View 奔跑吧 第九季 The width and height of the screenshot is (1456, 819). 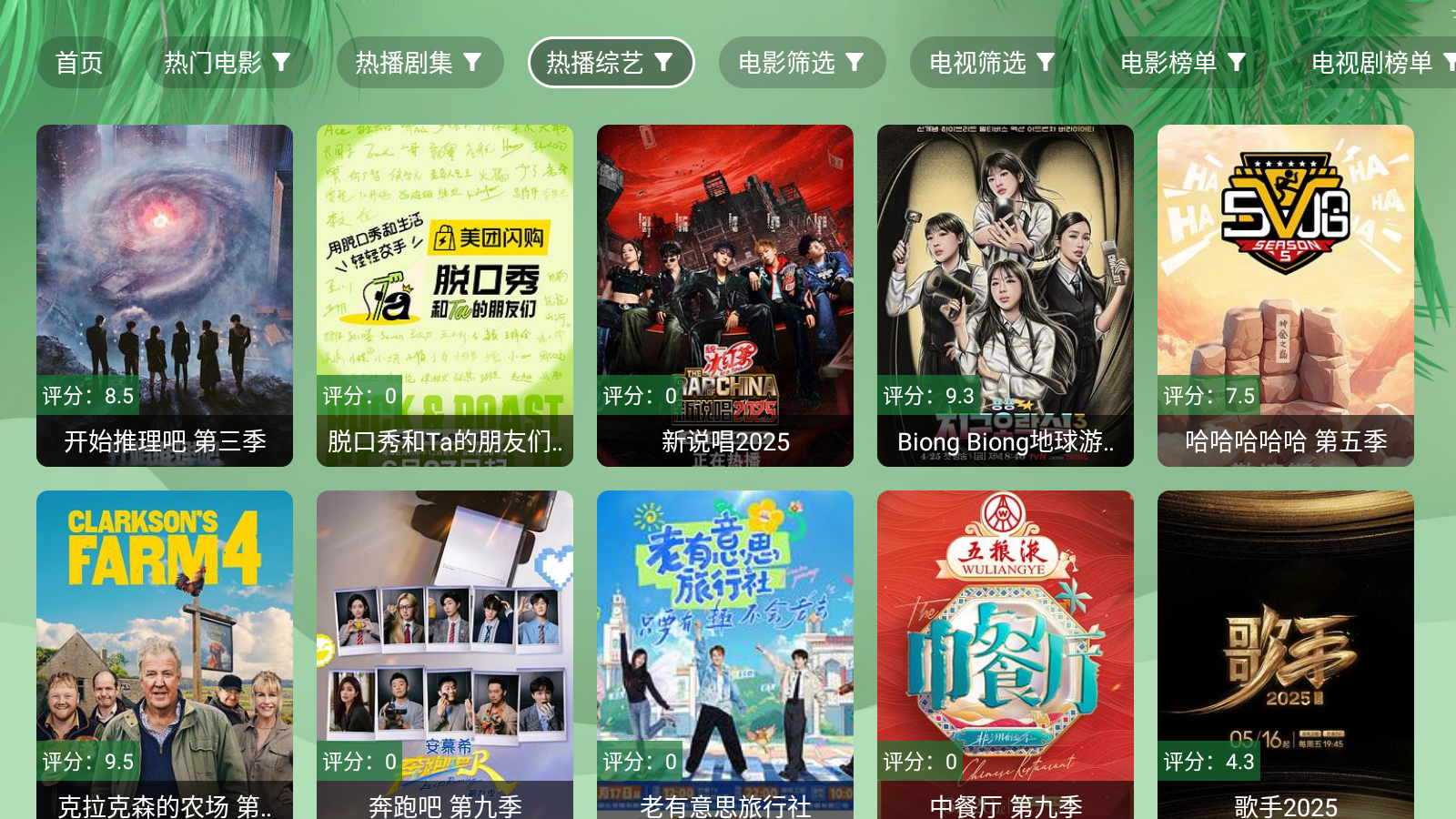pos(445,655)
